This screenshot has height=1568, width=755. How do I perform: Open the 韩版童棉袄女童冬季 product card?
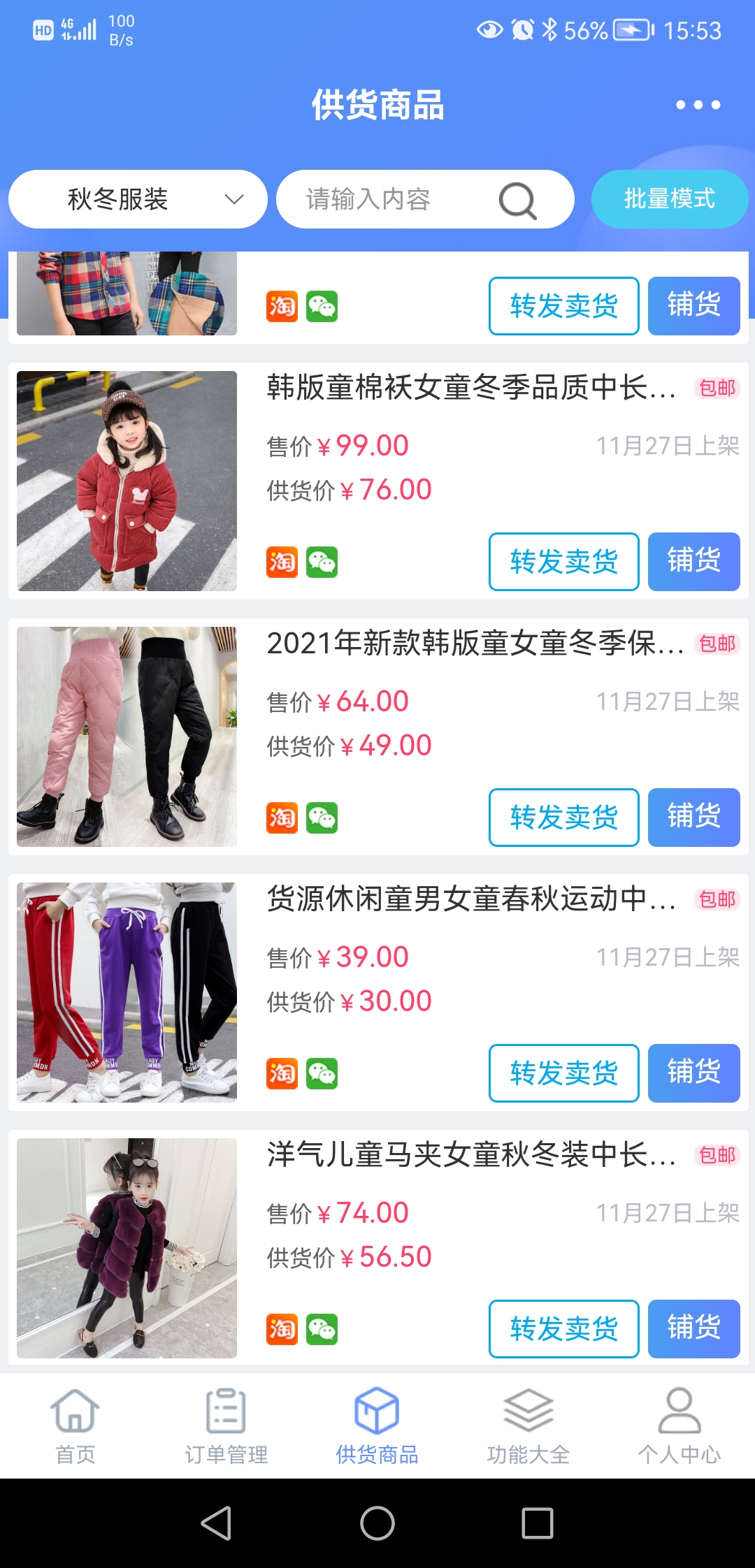(468, 388)
